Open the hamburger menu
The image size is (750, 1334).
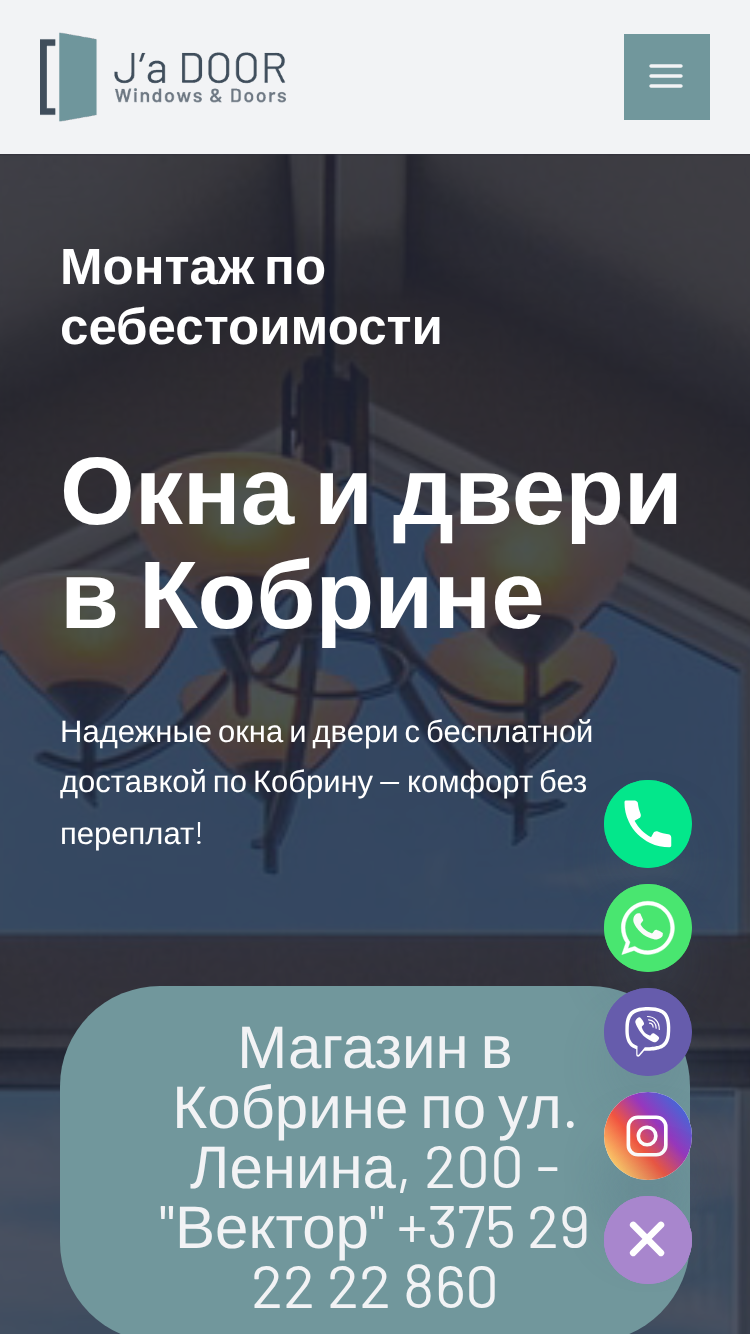667,77
